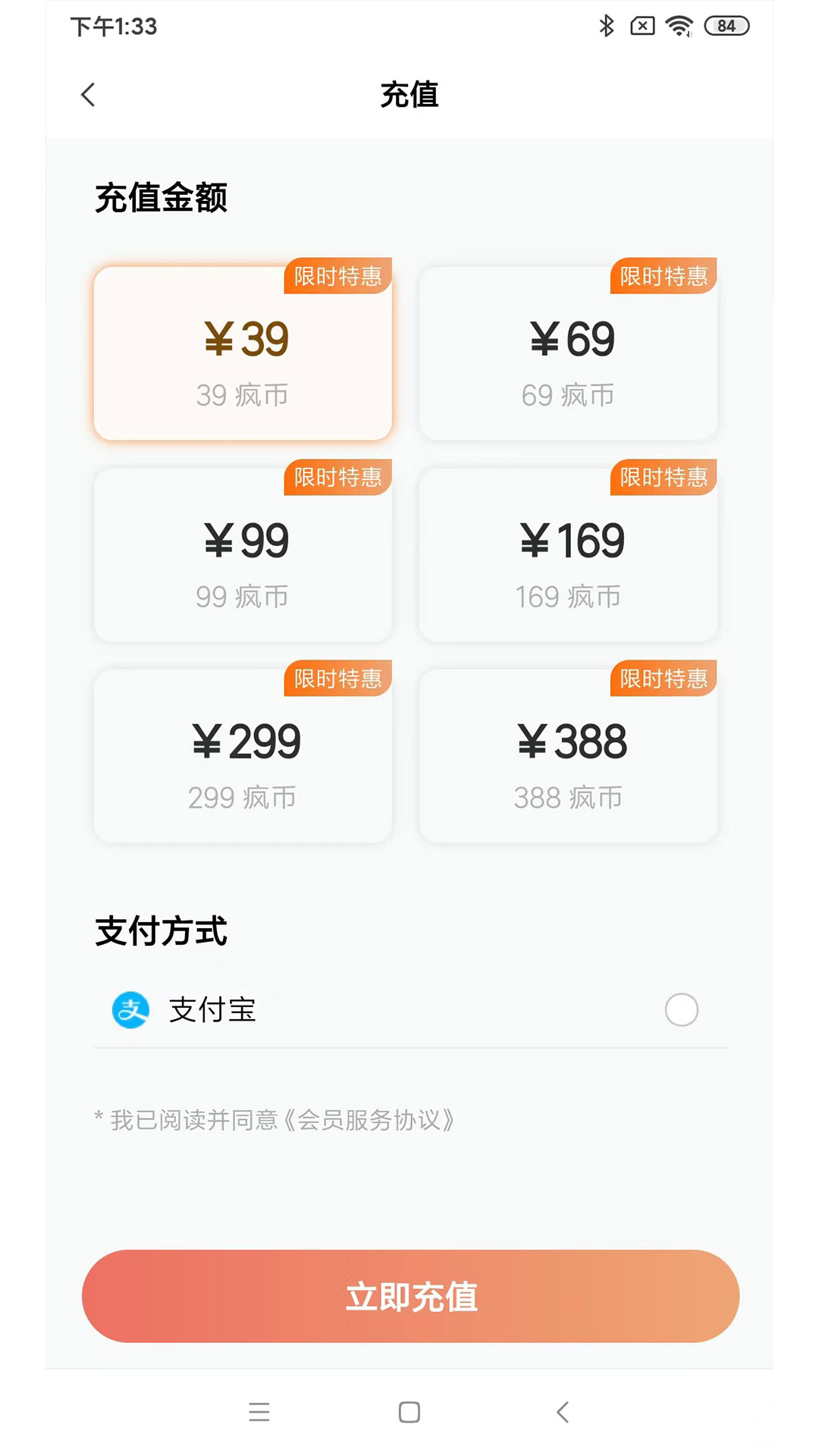Open the 《会员服务协议》 agreement
Image resolution: width=819 pixels, height=1456 pixels.
pos(371,1119)
